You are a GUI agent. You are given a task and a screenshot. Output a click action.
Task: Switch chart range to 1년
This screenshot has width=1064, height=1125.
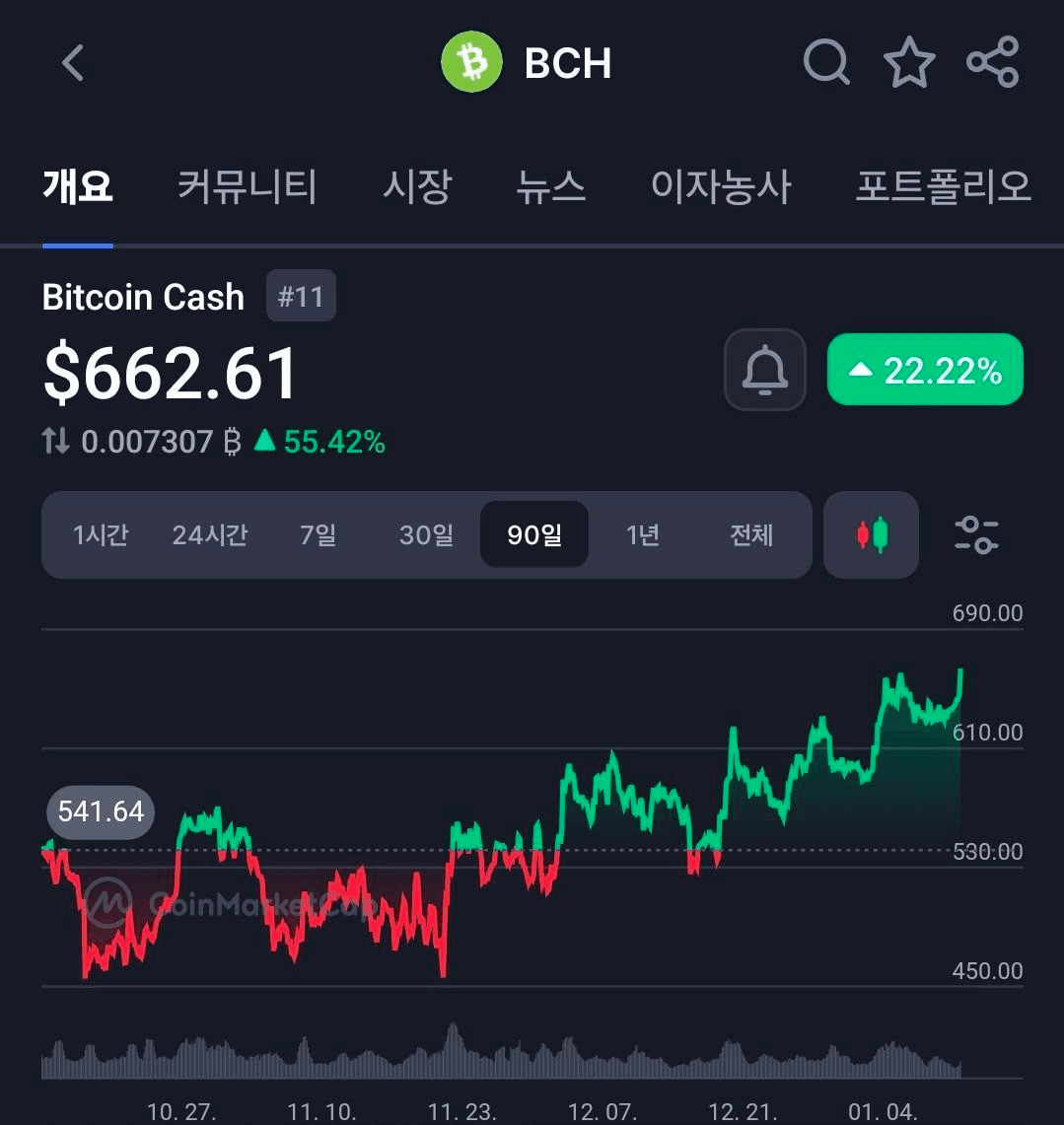pyautogui.click(x=643, y=534)
